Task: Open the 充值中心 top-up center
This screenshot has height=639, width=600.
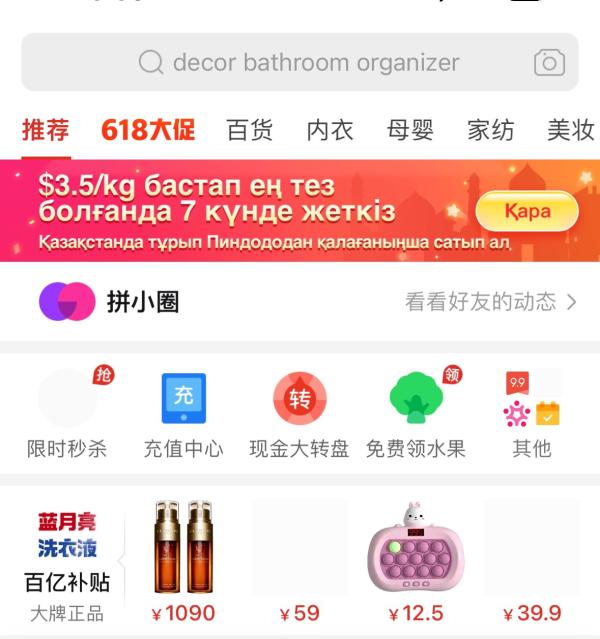Action: click(x=183, y=412)
